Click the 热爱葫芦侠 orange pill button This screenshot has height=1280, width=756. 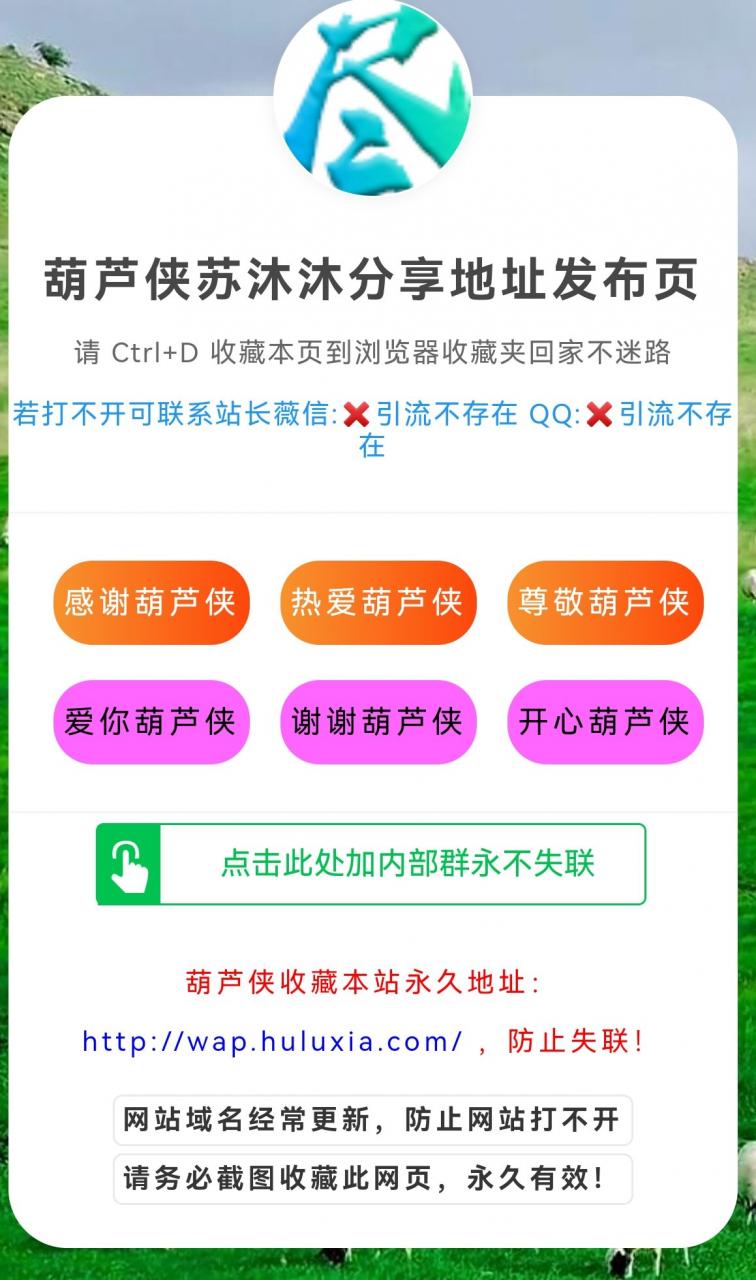click(x=378, y=602)
